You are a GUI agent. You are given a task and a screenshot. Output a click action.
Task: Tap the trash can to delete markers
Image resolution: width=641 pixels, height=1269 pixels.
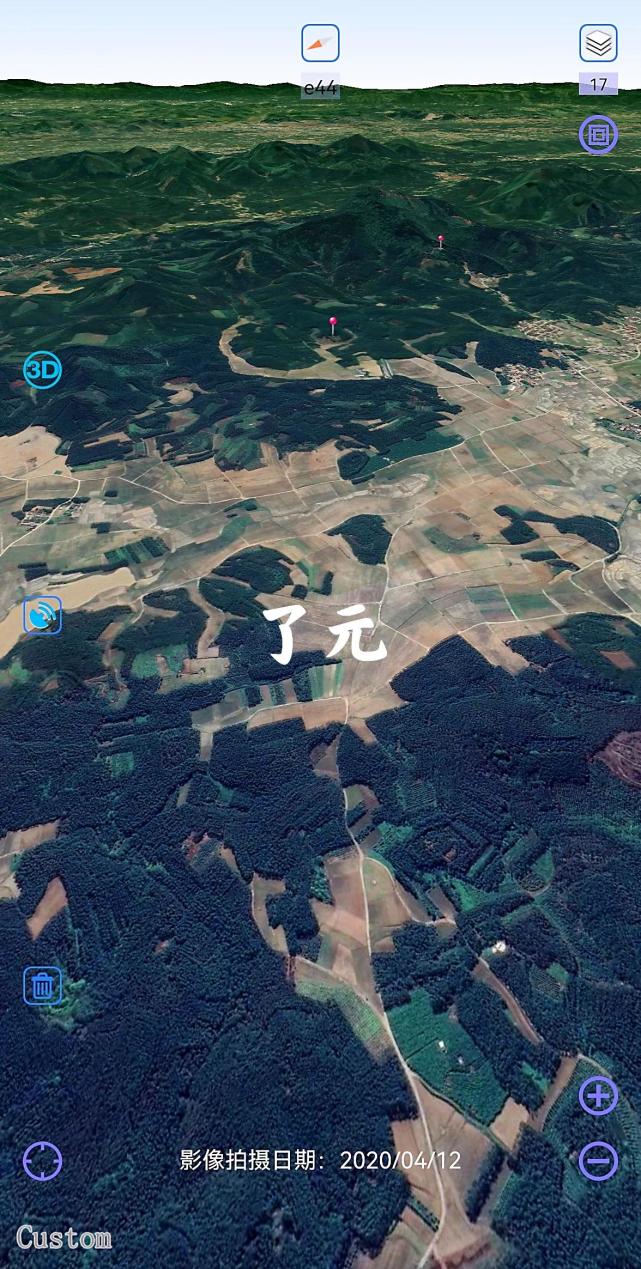tap(42, 985)
